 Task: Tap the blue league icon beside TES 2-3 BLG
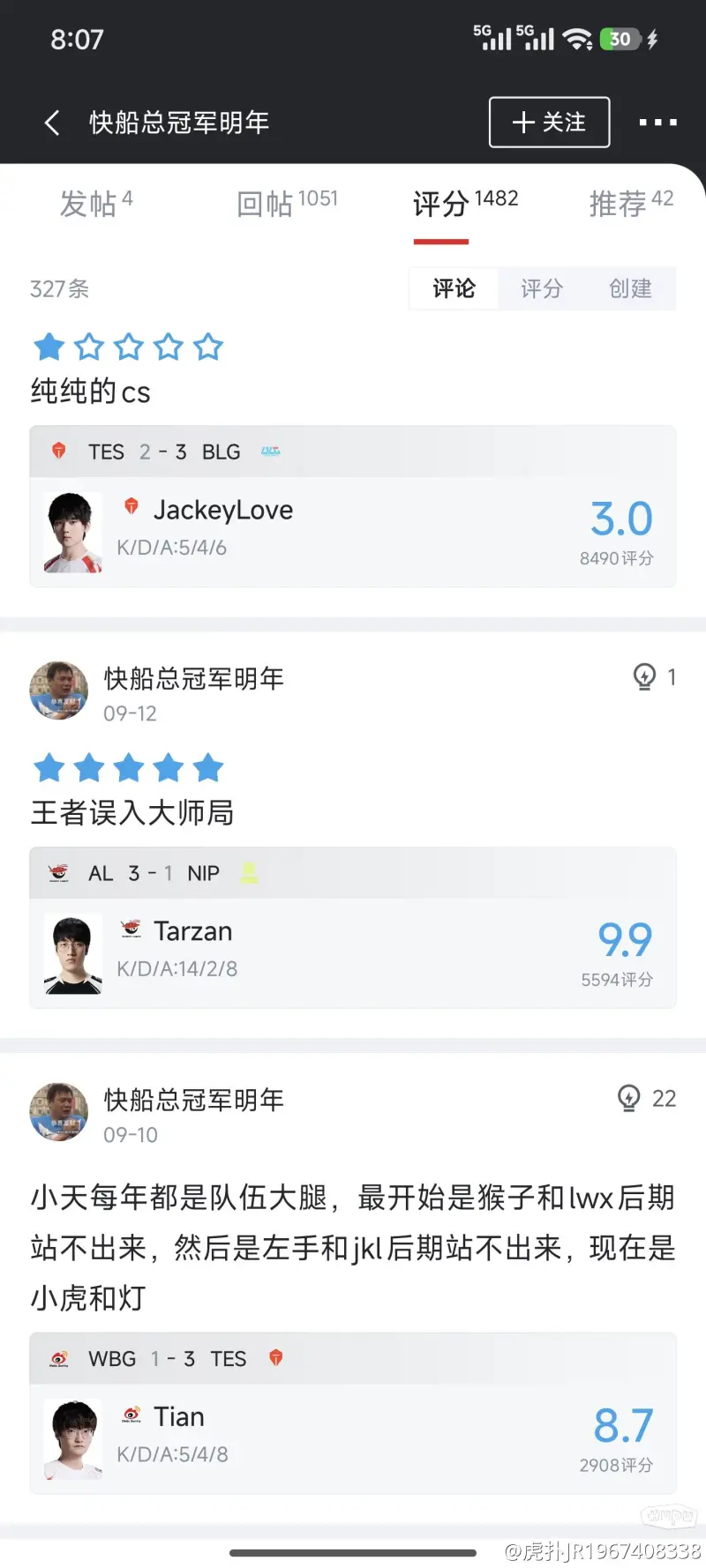click(269, 451)
